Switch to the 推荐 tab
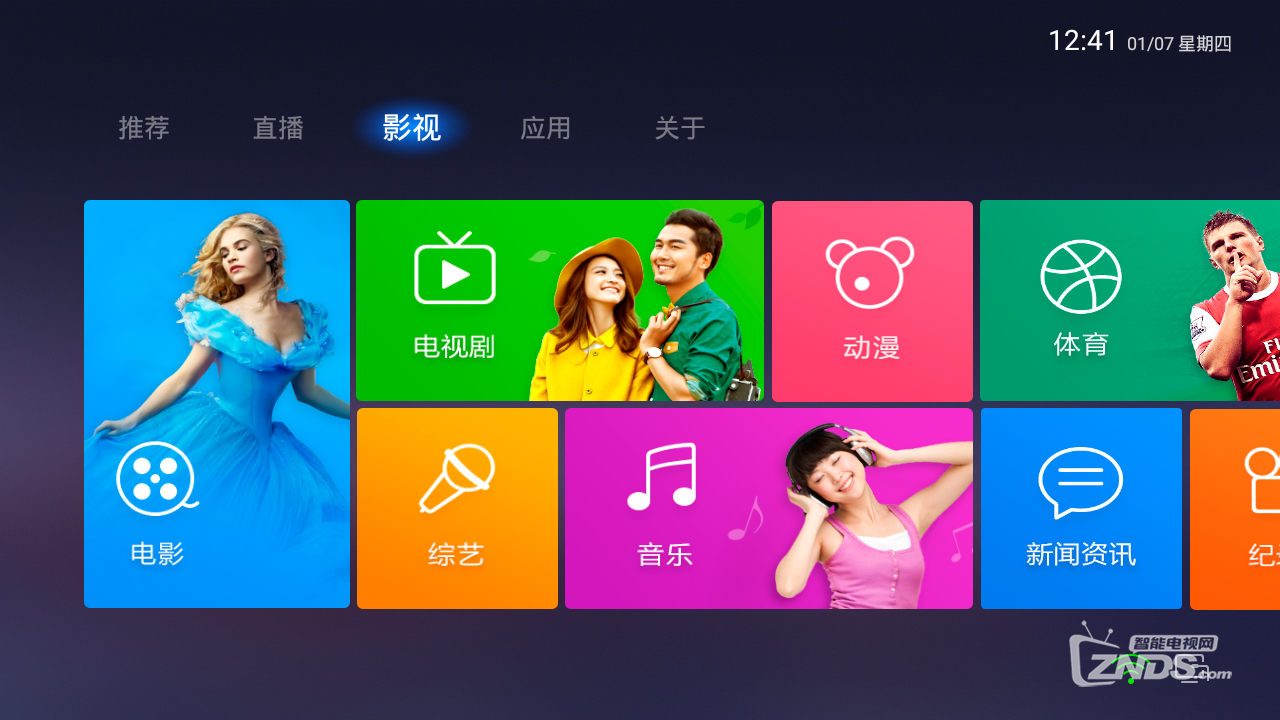The image size is (1280, 720). point(144,128)
